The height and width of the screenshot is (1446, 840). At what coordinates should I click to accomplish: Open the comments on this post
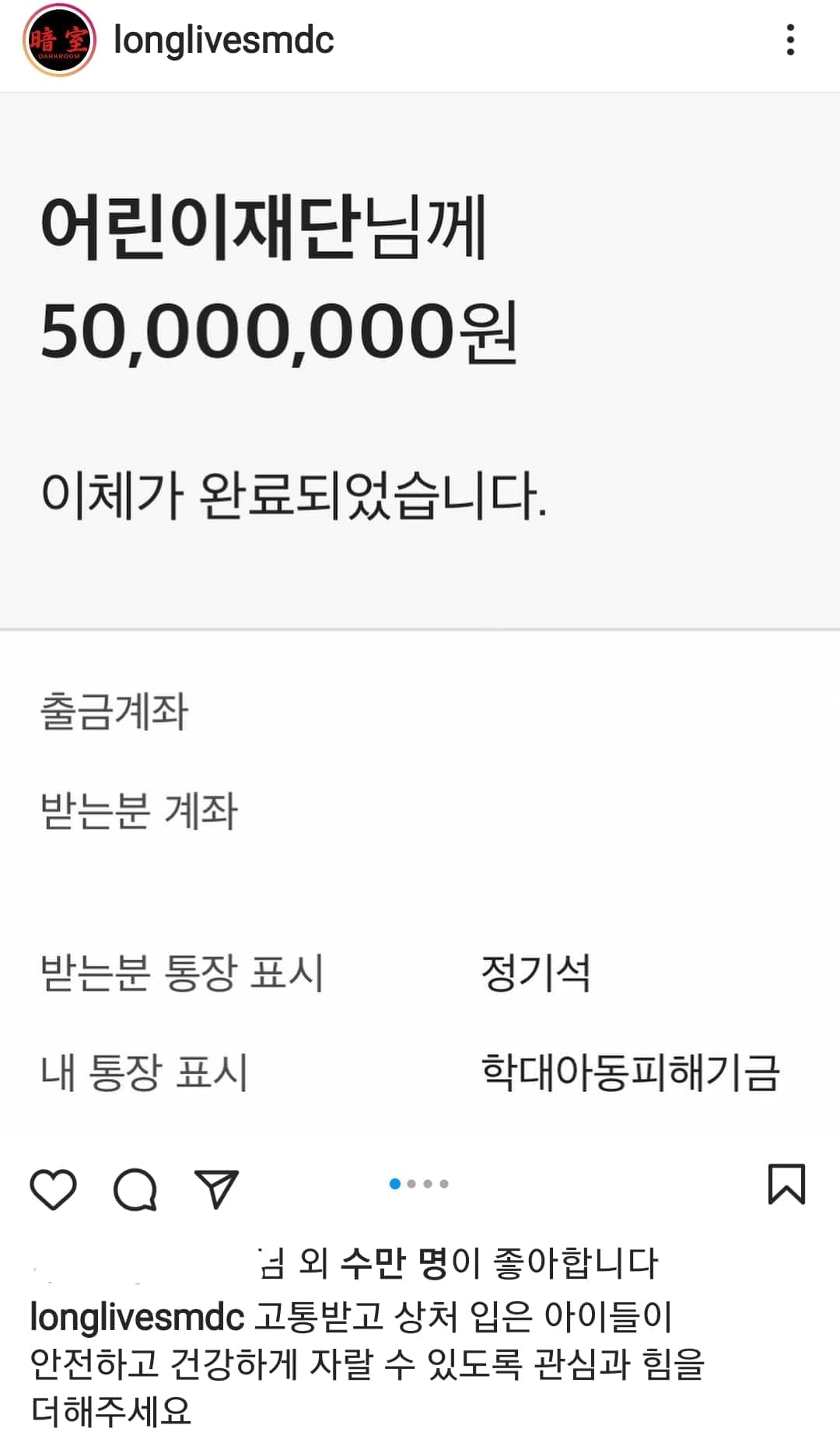135,1189
